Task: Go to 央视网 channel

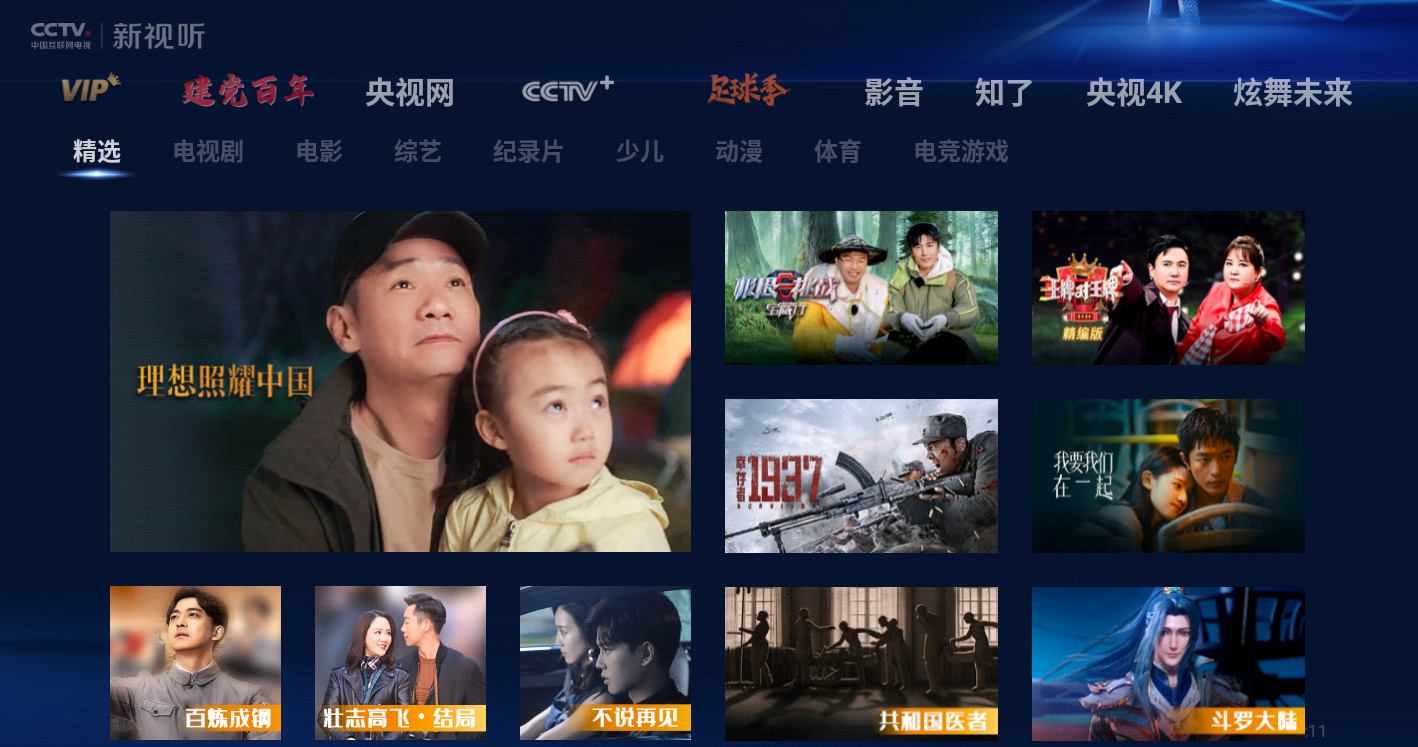Action: click(409, 93)
